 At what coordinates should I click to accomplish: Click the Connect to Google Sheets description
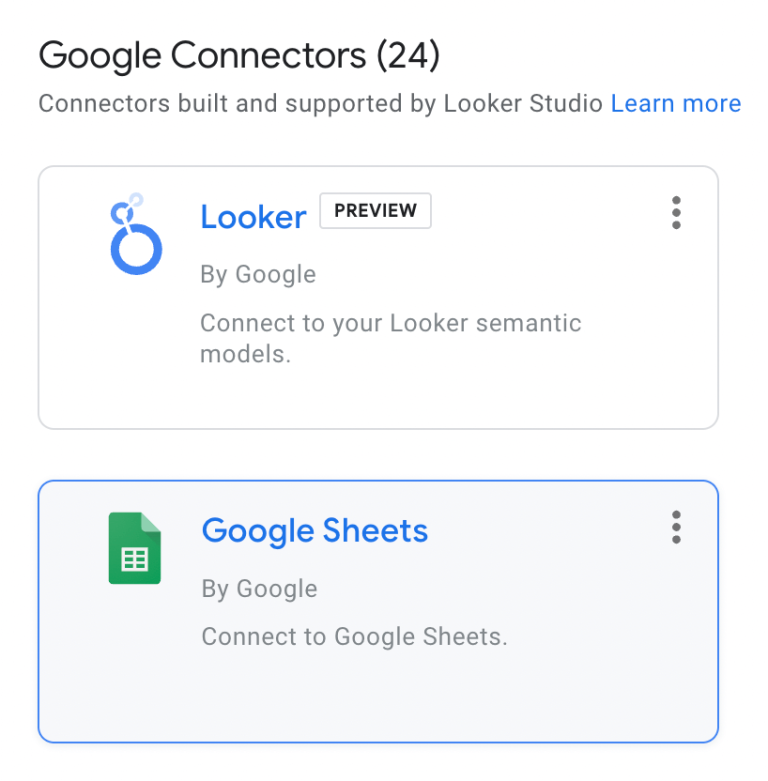[x=353, y=637]
